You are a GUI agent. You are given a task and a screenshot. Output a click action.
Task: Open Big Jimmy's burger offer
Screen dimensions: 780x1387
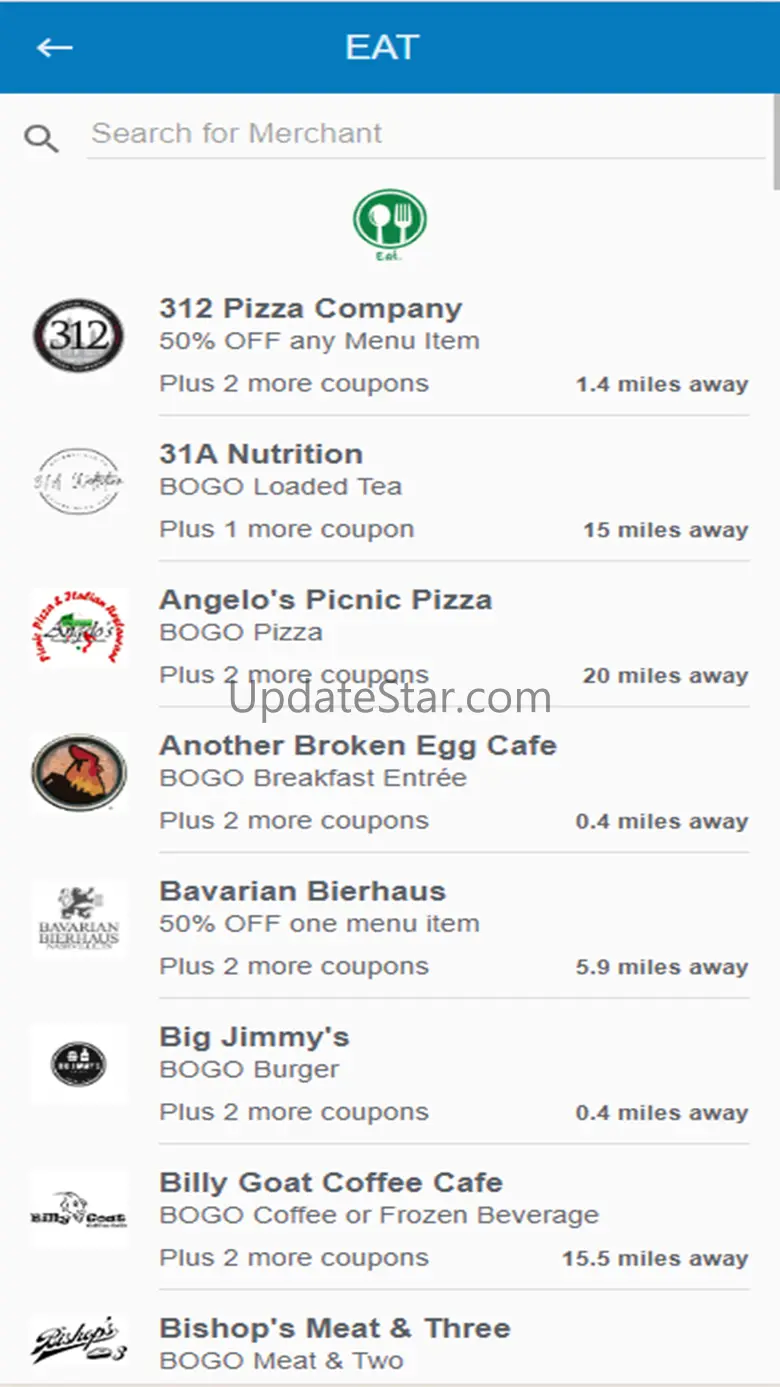click(x=254, y=1038)
